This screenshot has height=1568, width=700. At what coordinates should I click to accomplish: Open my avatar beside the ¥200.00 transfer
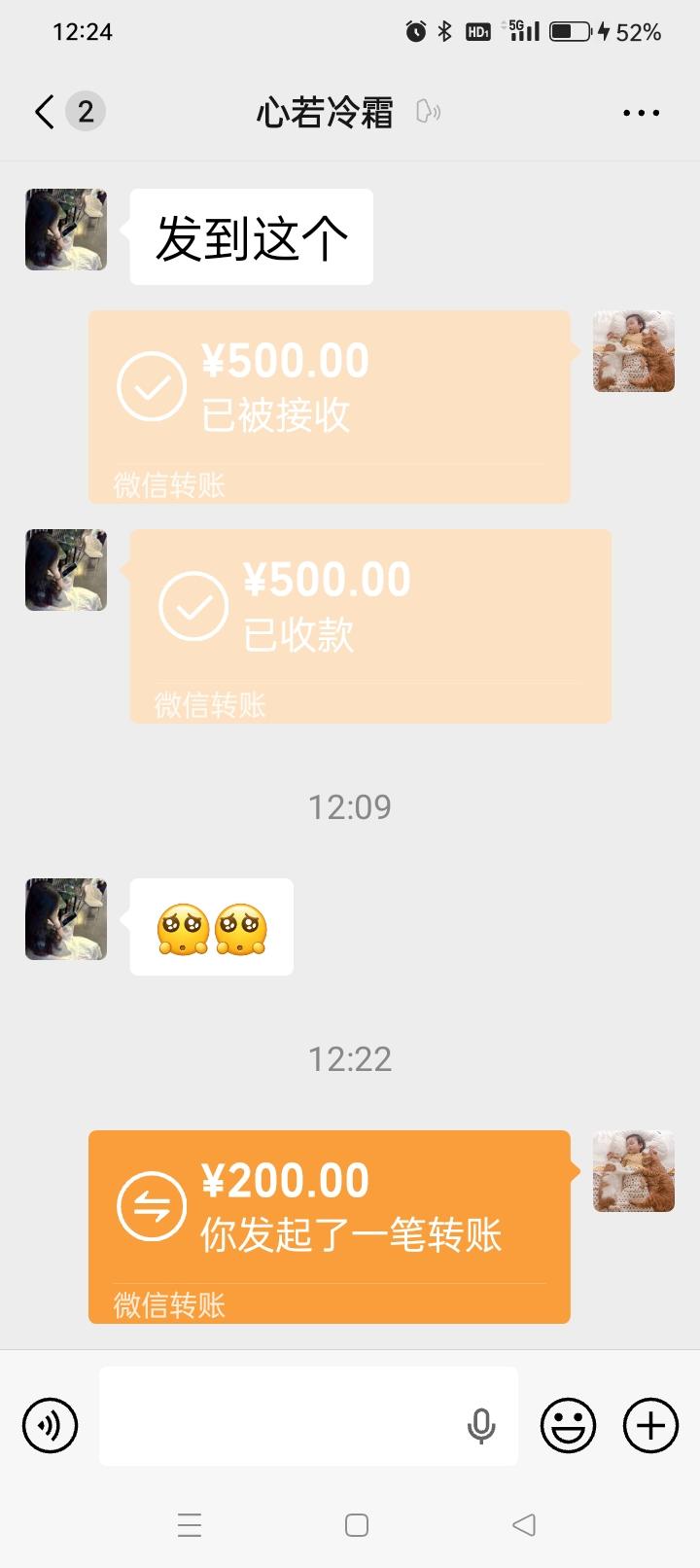coord(634,1171)
